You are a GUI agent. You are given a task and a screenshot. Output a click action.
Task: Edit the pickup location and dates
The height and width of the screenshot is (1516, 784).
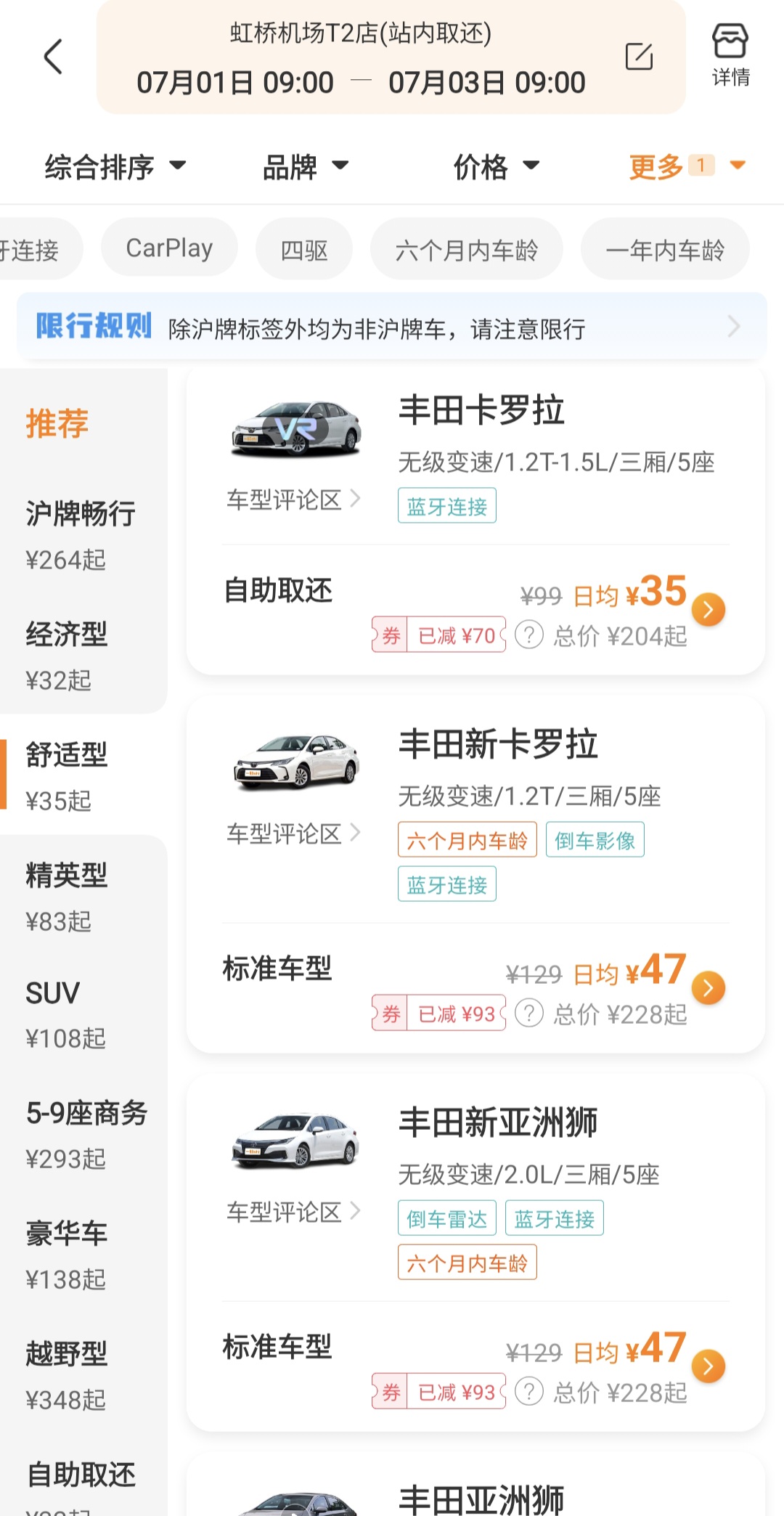(x=639, y=57)
